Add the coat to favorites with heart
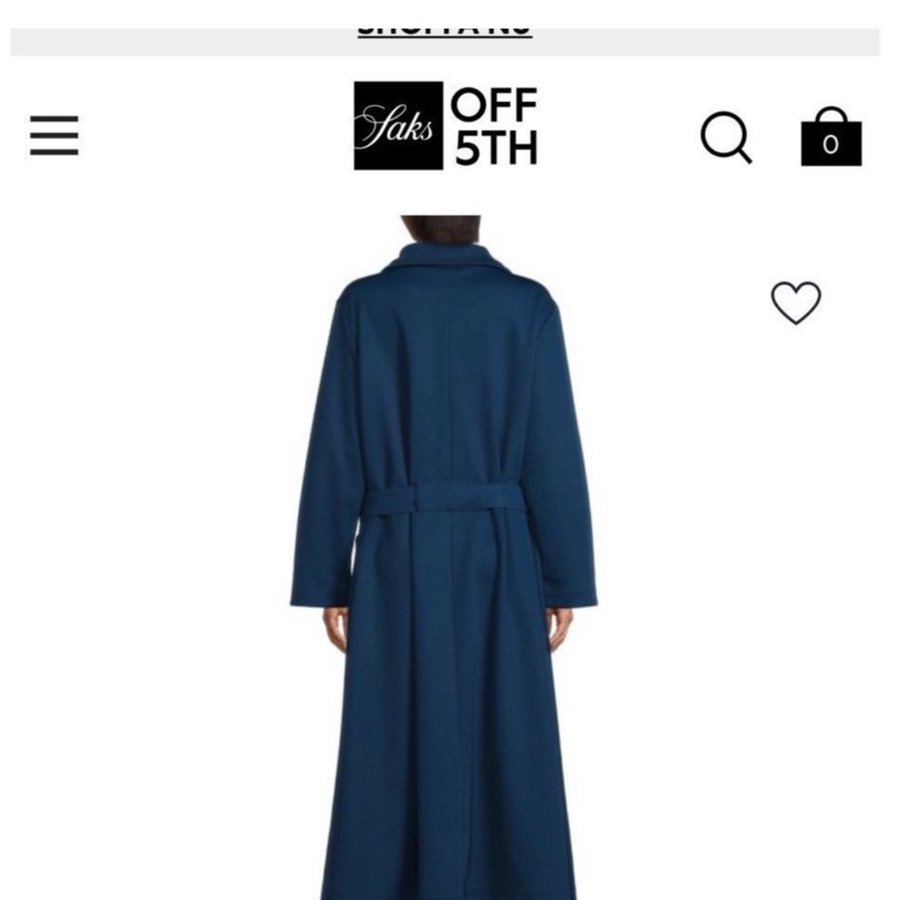The image size is (900, 900). (796, 302)
